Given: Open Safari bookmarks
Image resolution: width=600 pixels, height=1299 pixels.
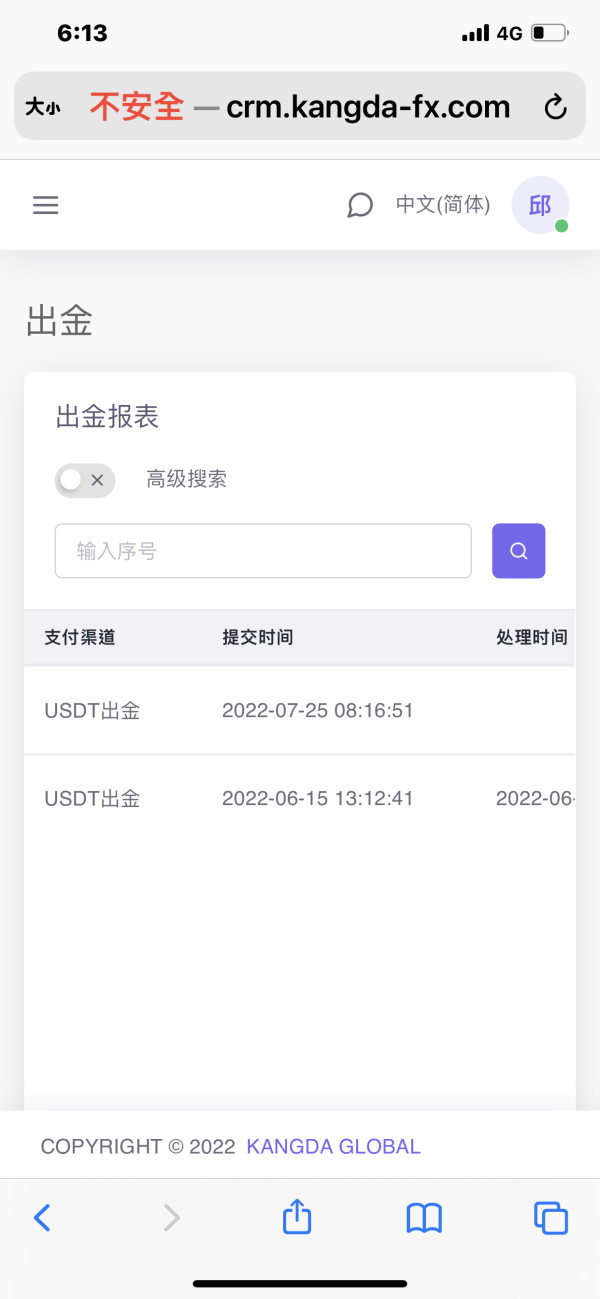Looking at the screenshot, I should tap(424, 1217).
